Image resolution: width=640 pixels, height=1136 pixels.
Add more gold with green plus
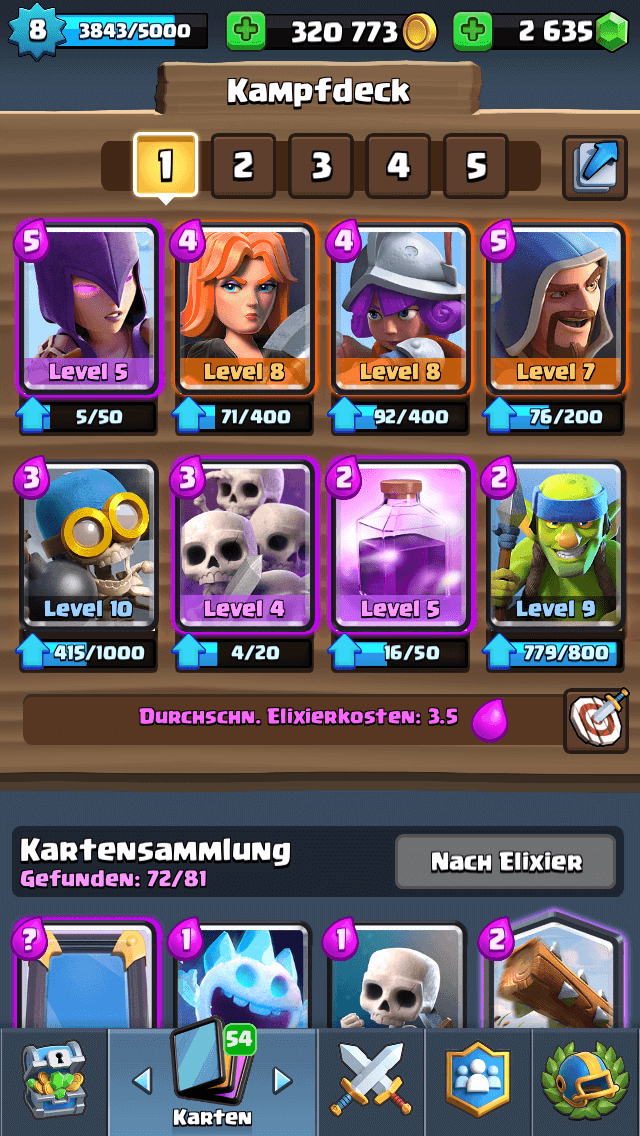coord(245,32)
